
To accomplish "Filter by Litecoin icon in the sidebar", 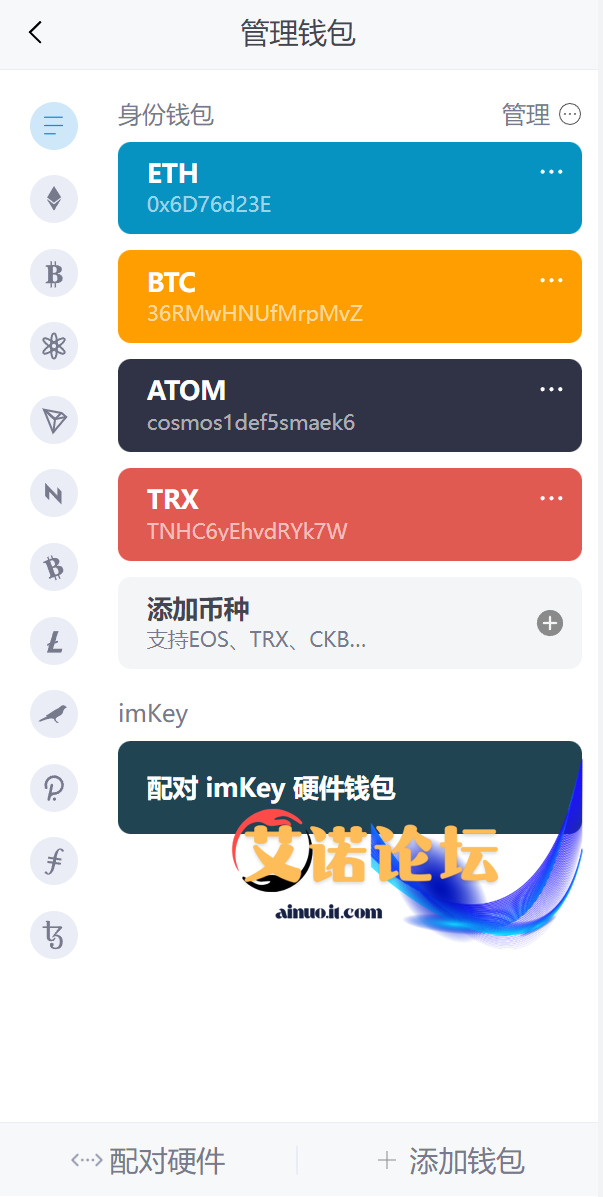I will [54, 641].
